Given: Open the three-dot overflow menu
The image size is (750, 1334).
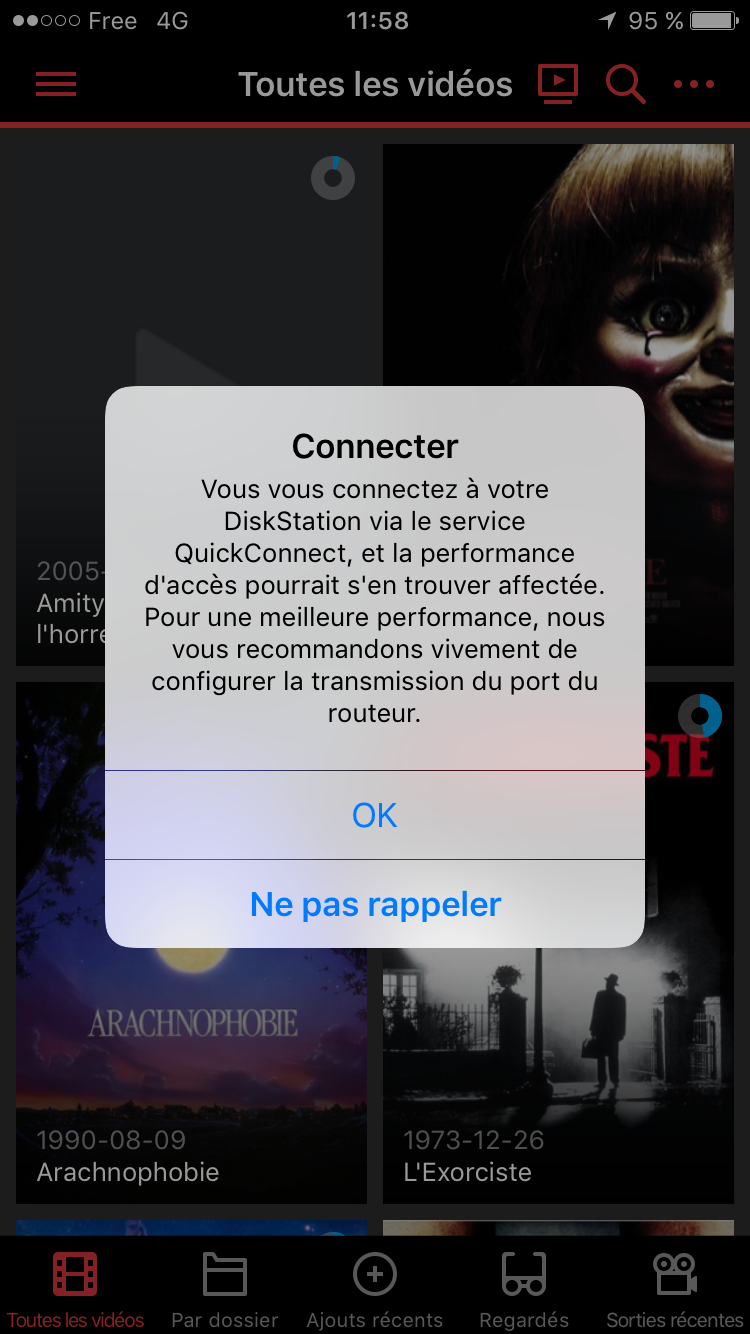Looking at the screenshot, I should click(x=694, y=85).
